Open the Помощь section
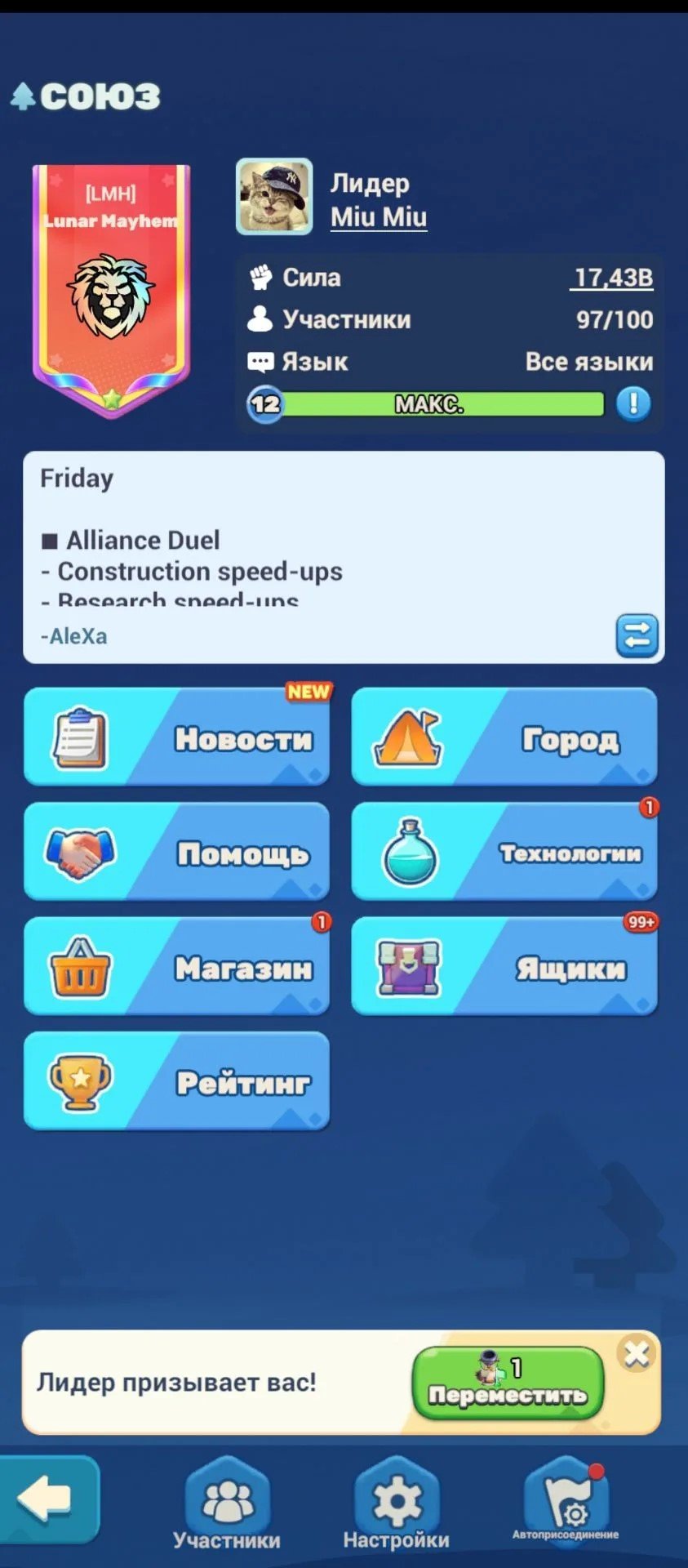 (x=177, y=852)
